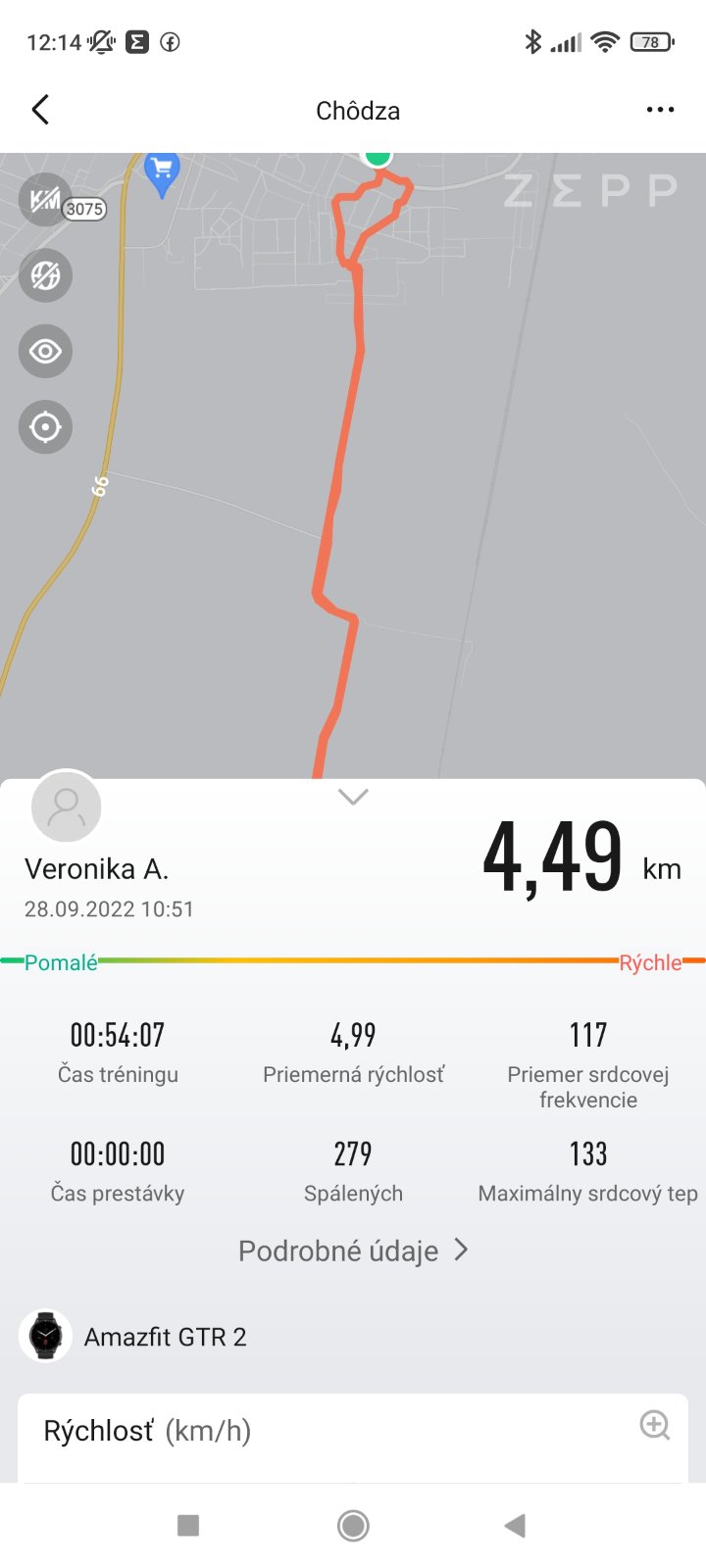Screen dimensions: 706x1568
Task: Open recent apps from the navigation bar
Action: pos(188,1525)
